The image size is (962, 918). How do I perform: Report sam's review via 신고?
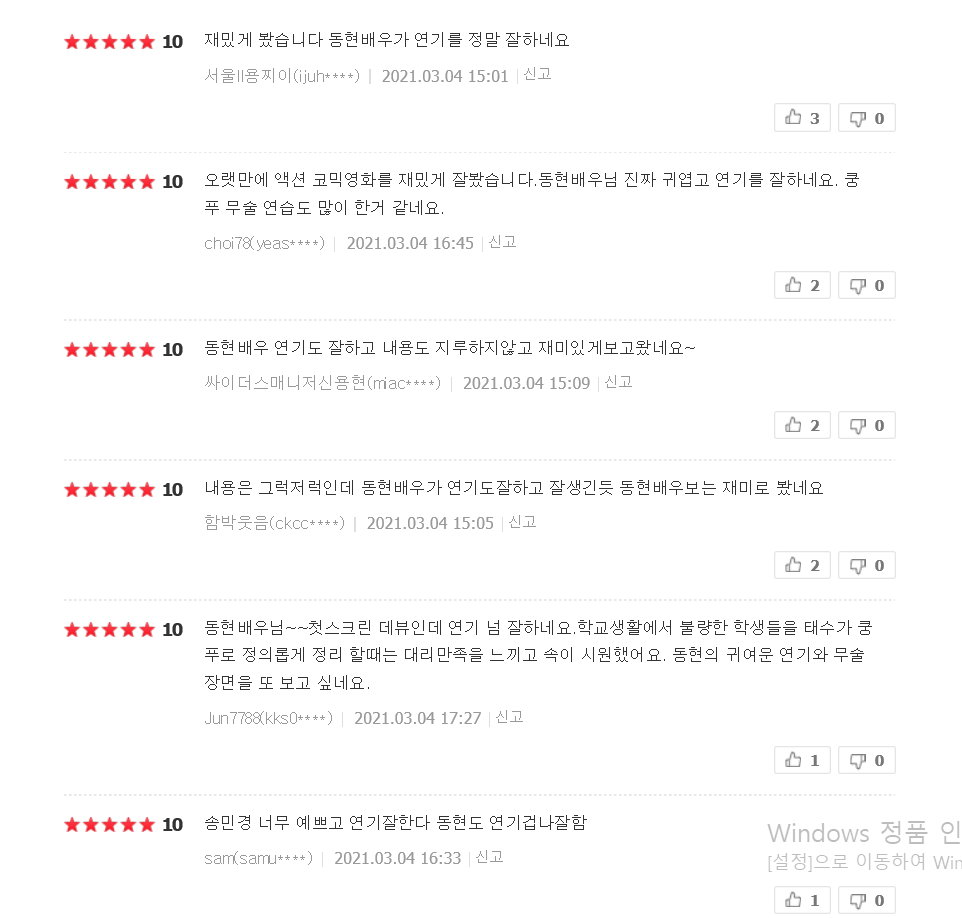click(489, 857)
